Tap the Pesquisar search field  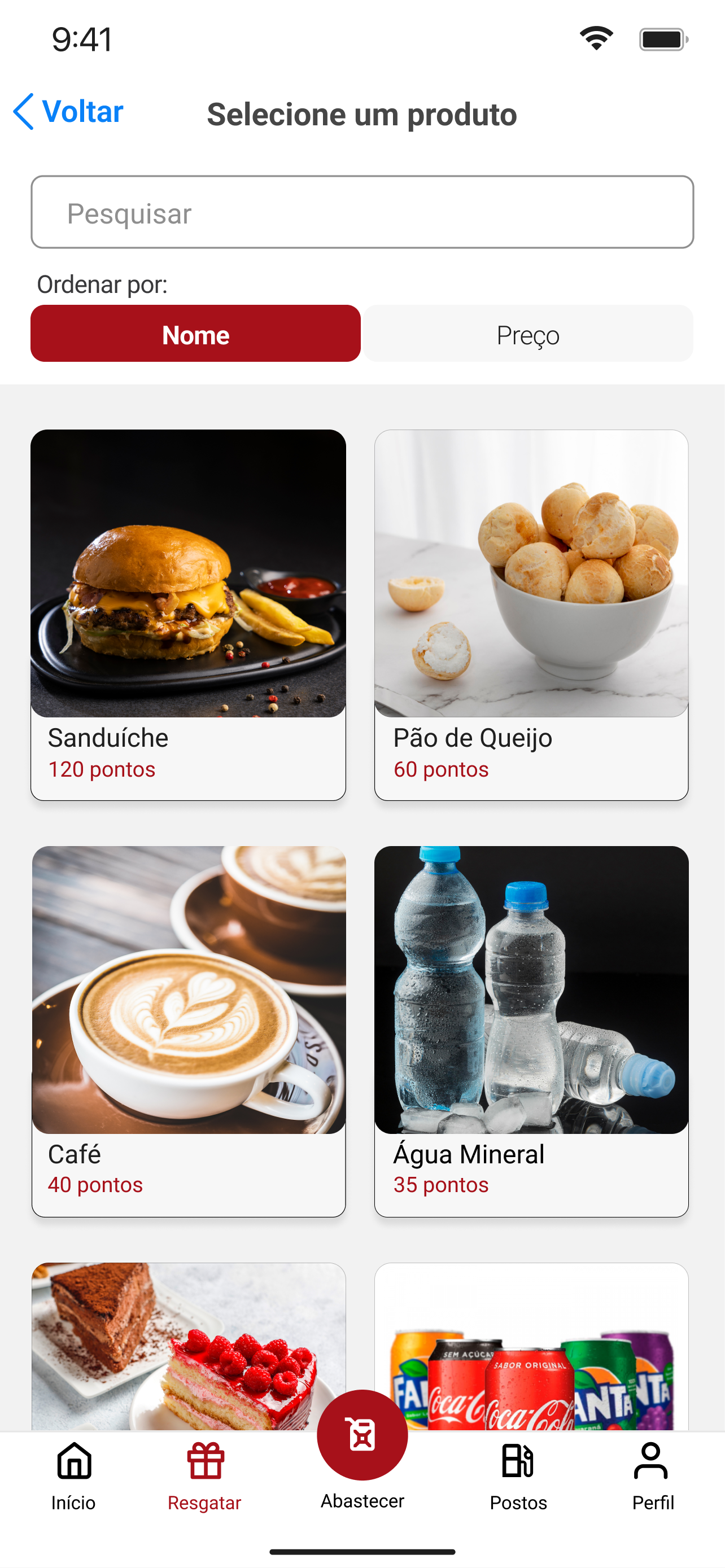362,212
